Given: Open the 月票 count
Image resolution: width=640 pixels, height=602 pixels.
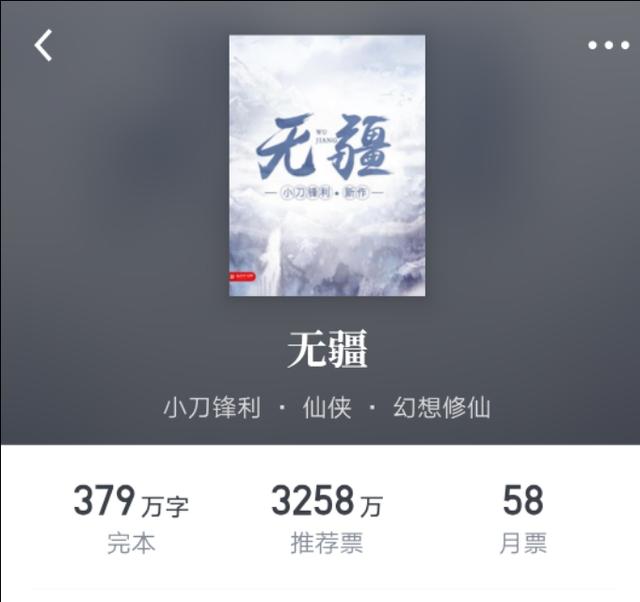Looking at the screenshot, I should pyautogui.click(x=523, y=518).
